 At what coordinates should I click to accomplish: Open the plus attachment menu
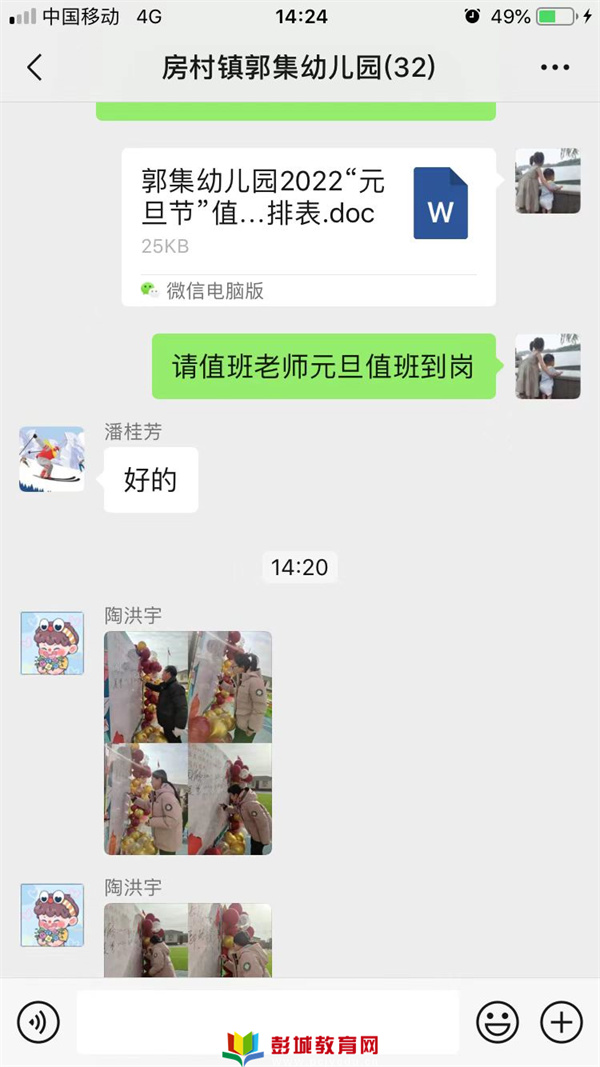(x=561, y=1021)
